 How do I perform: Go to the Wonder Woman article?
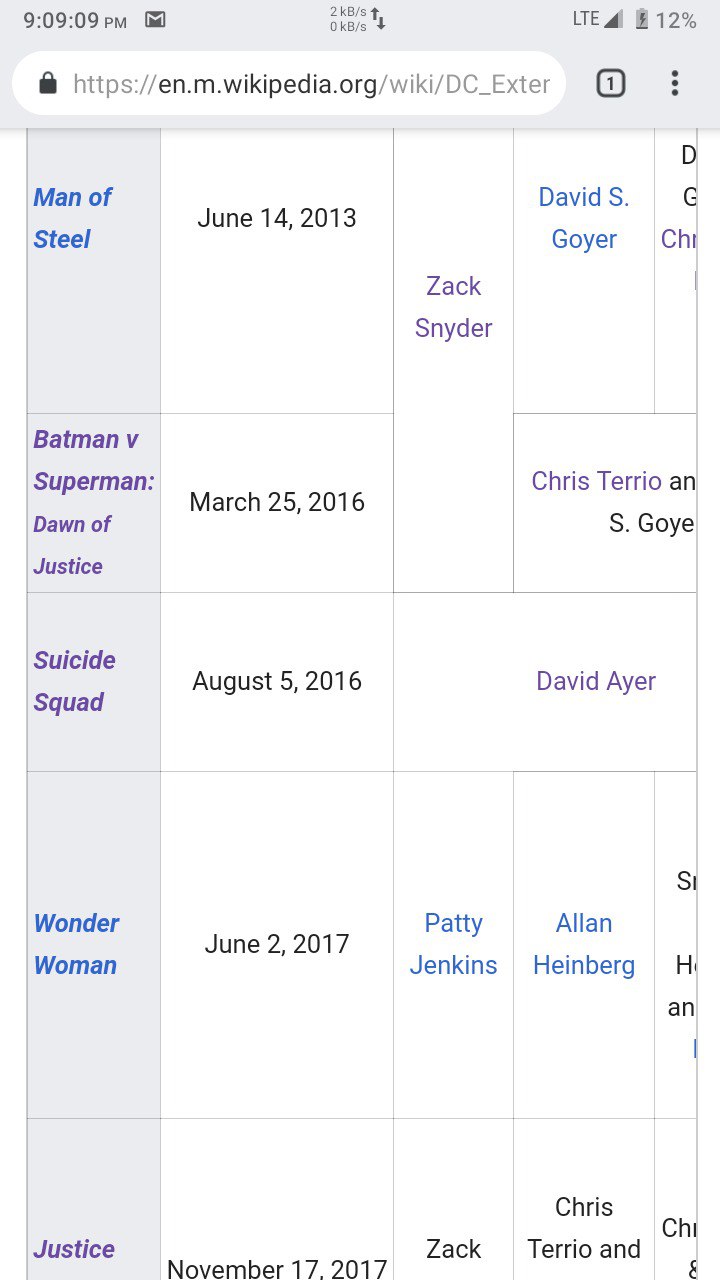[x=76, y=944]
